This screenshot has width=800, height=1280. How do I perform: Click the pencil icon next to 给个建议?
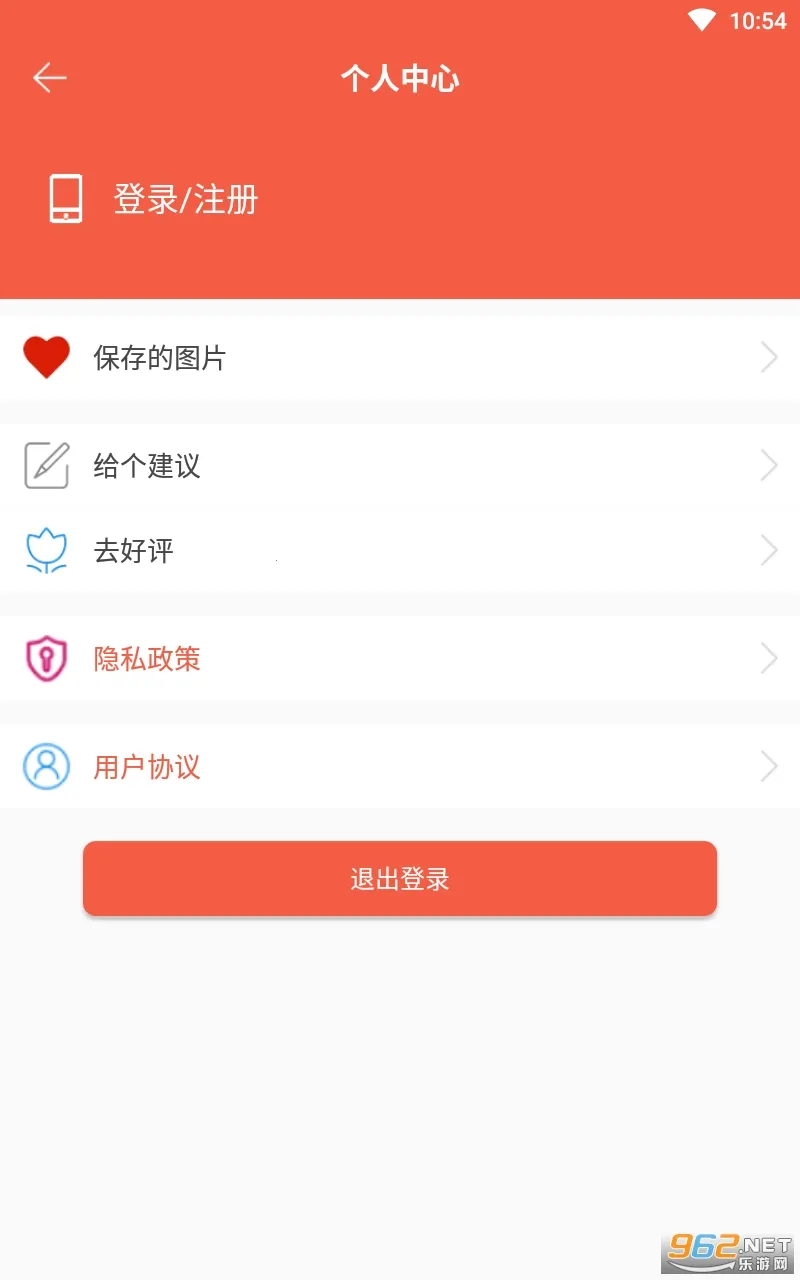pos(45,465)
